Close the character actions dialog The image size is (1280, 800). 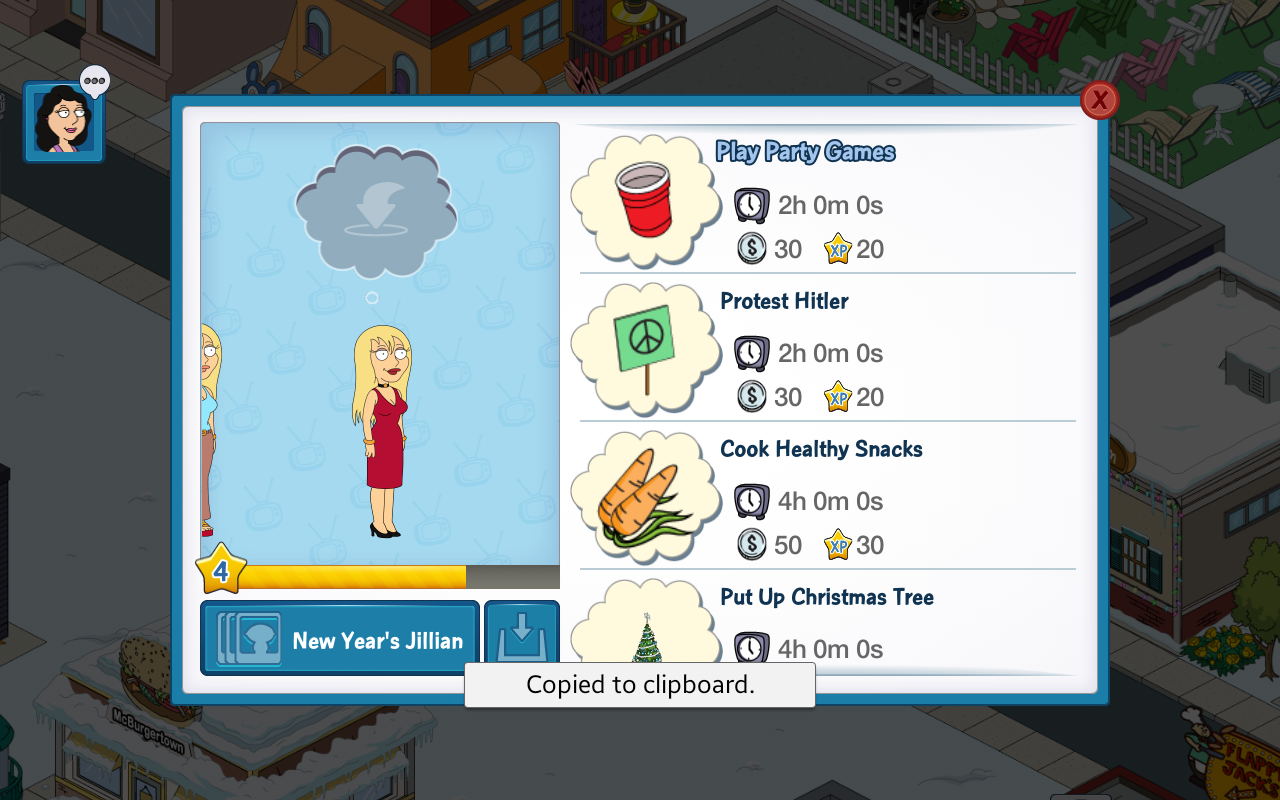pyautogui.click(x=1099, y=100)
